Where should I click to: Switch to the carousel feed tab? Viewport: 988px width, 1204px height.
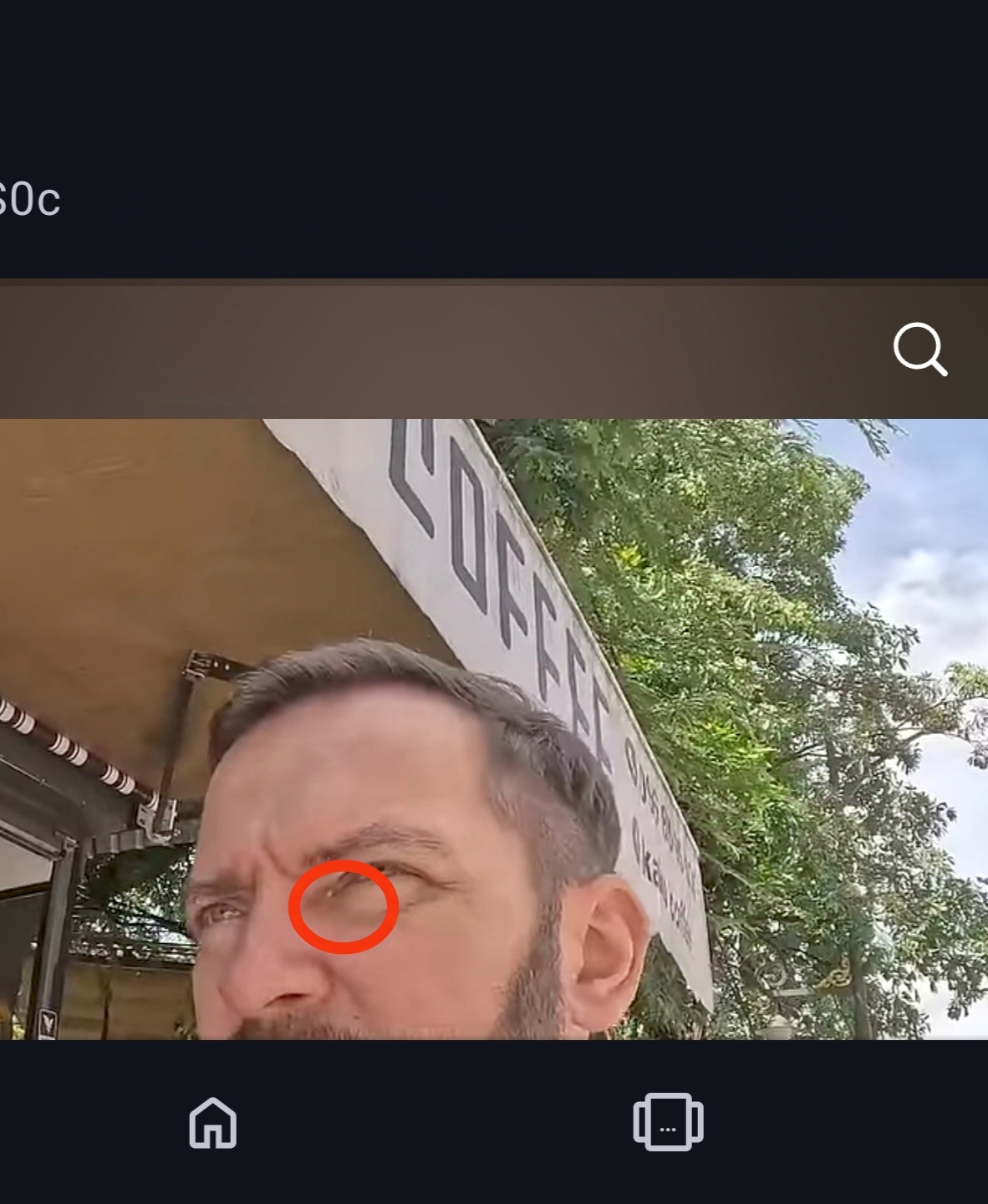pyautogui.click(x=668, y=1122)
